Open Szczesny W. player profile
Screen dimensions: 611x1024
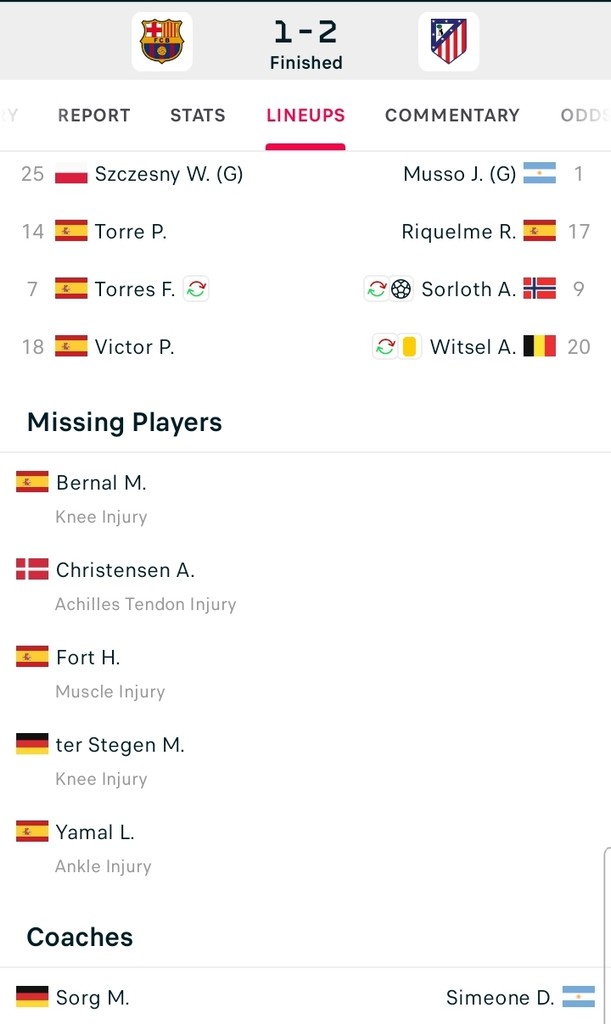168,174
